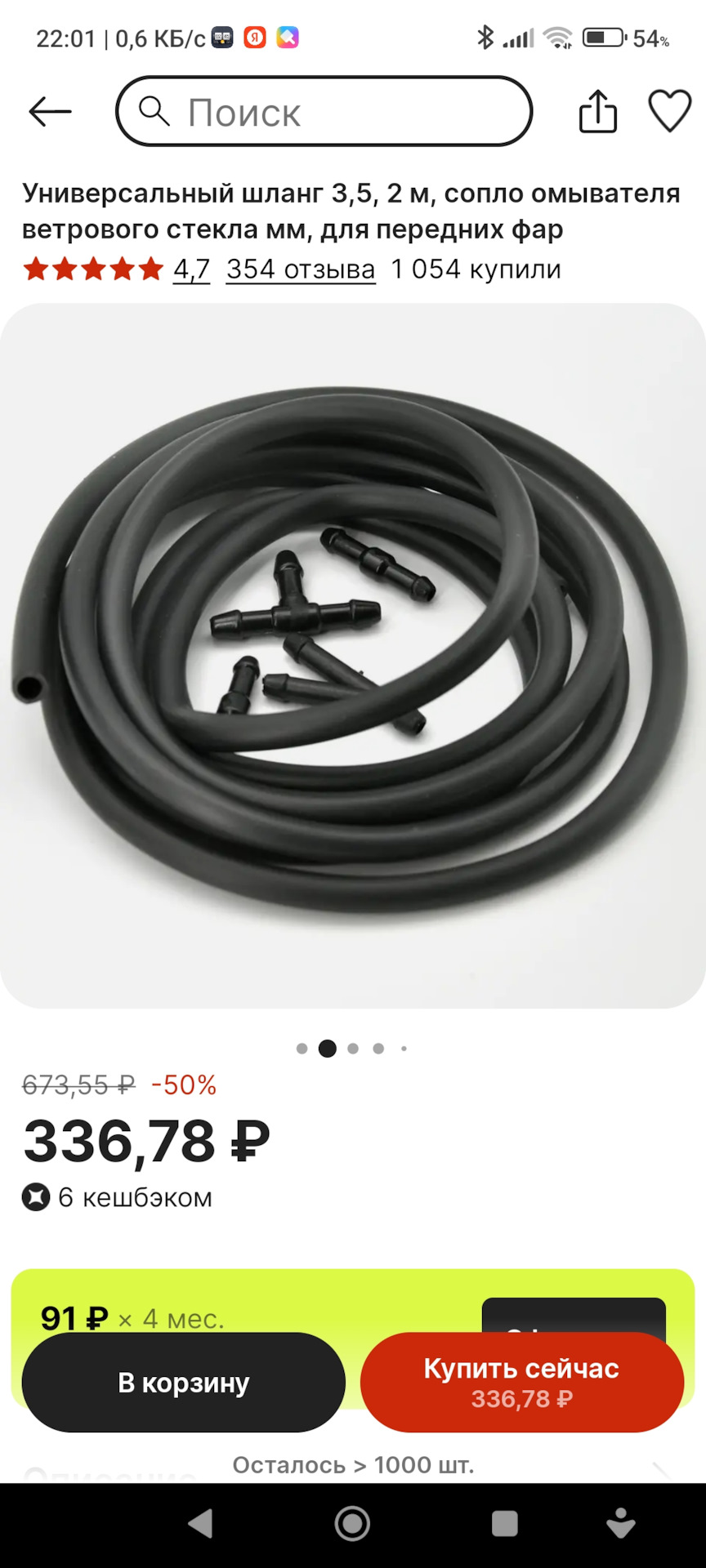
Task: Tap the Поиск search field
Action: (324, 112)
